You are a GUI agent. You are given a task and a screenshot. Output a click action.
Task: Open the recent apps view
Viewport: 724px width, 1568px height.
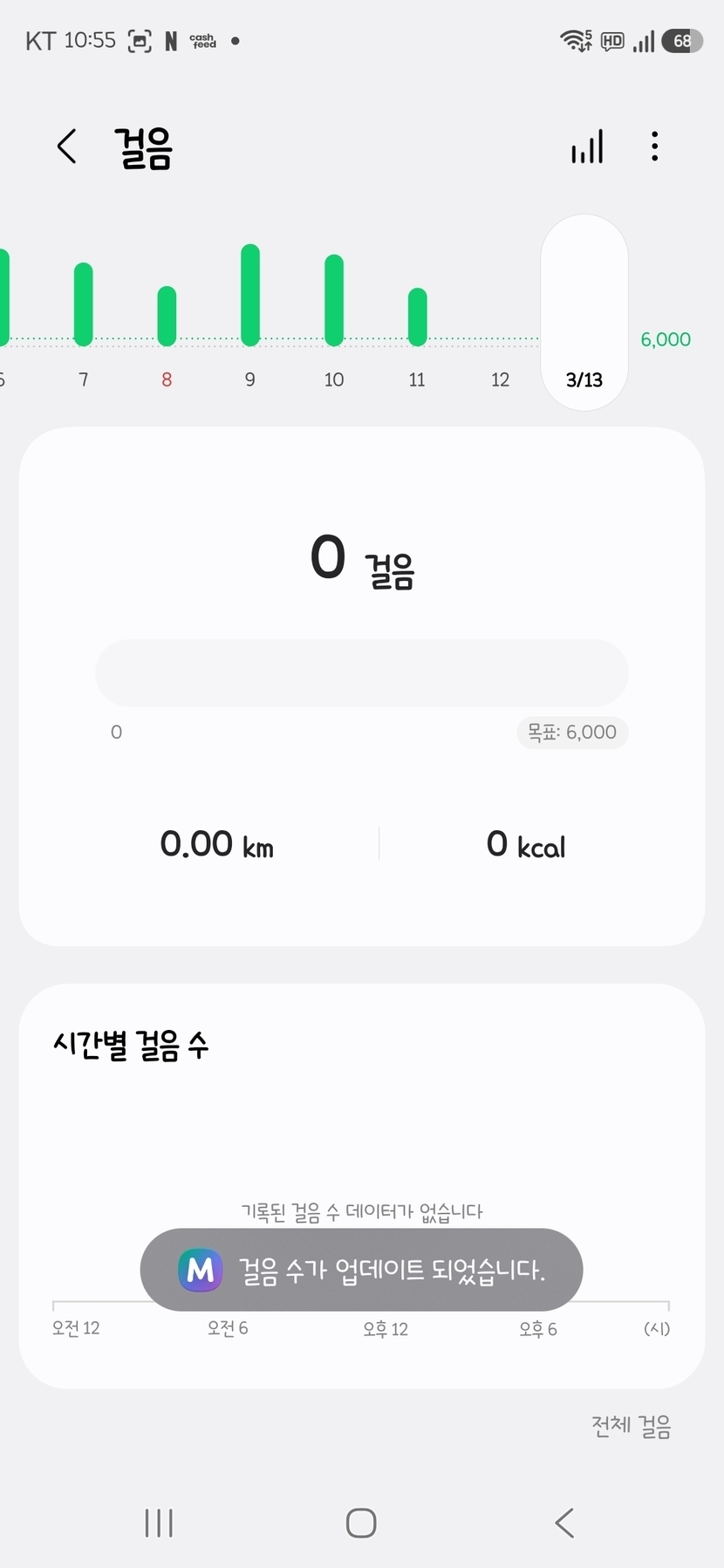click(x=159, y=1523)
